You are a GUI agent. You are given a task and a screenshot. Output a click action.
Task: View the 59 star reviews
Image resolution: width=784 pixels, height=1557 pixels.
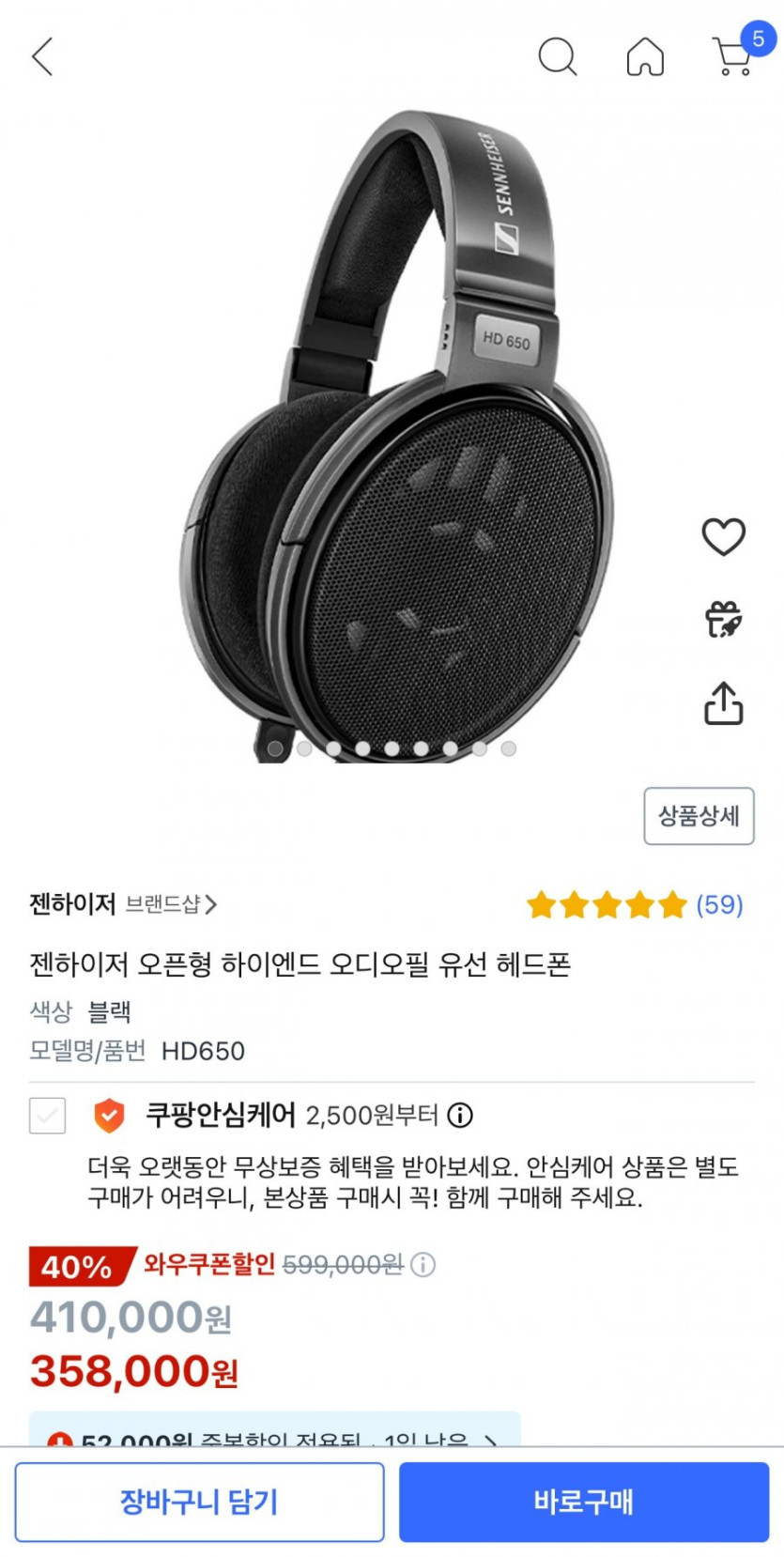click(x=635, y=905)
